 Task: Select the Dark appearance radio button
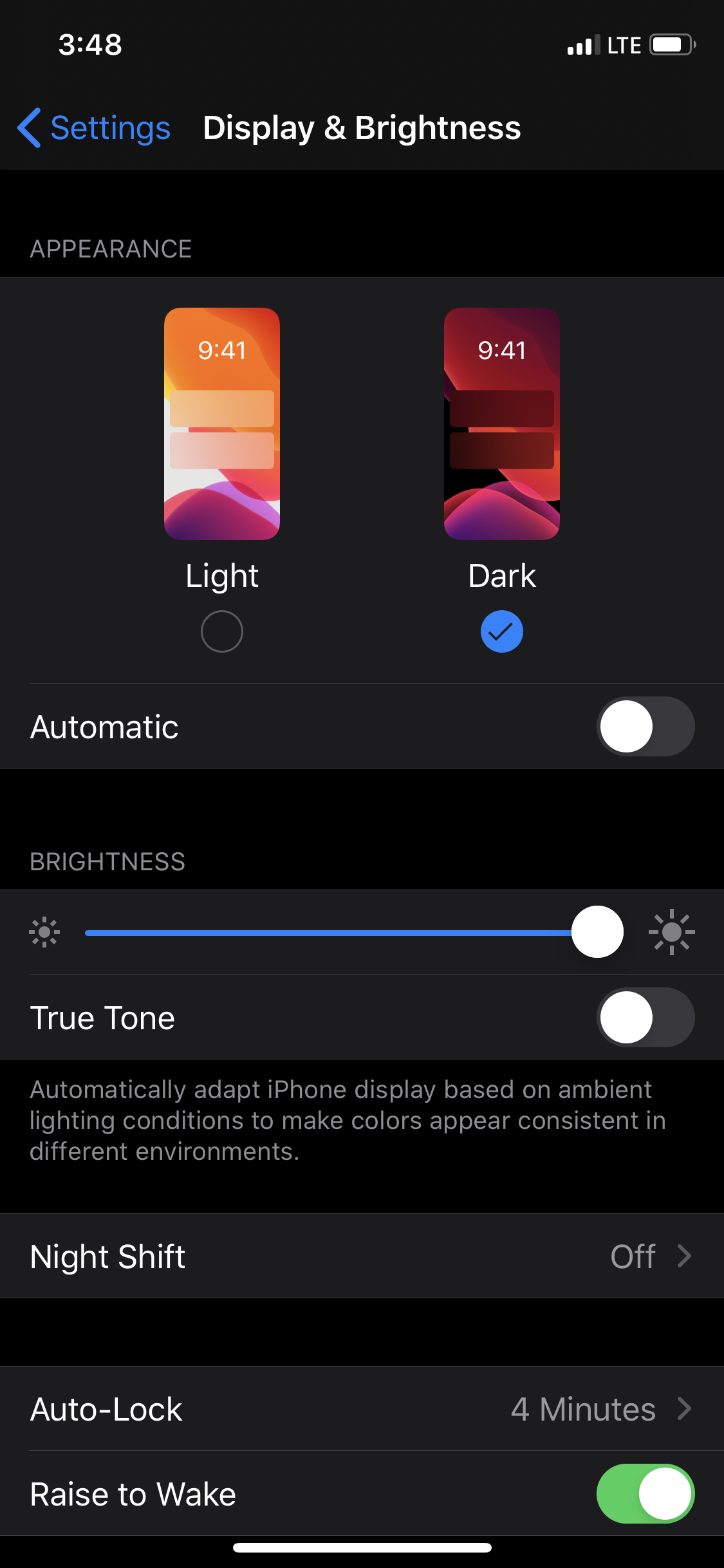pos(501,631)
